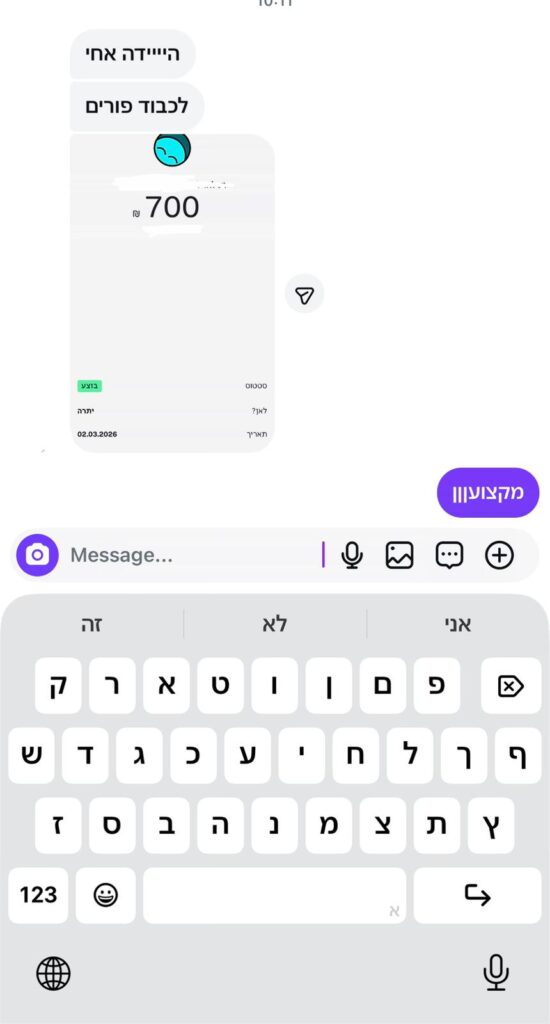Record a voice message with the microphone icon
The height and width of the screenshot is (1024, 550).
coord(352,555)
